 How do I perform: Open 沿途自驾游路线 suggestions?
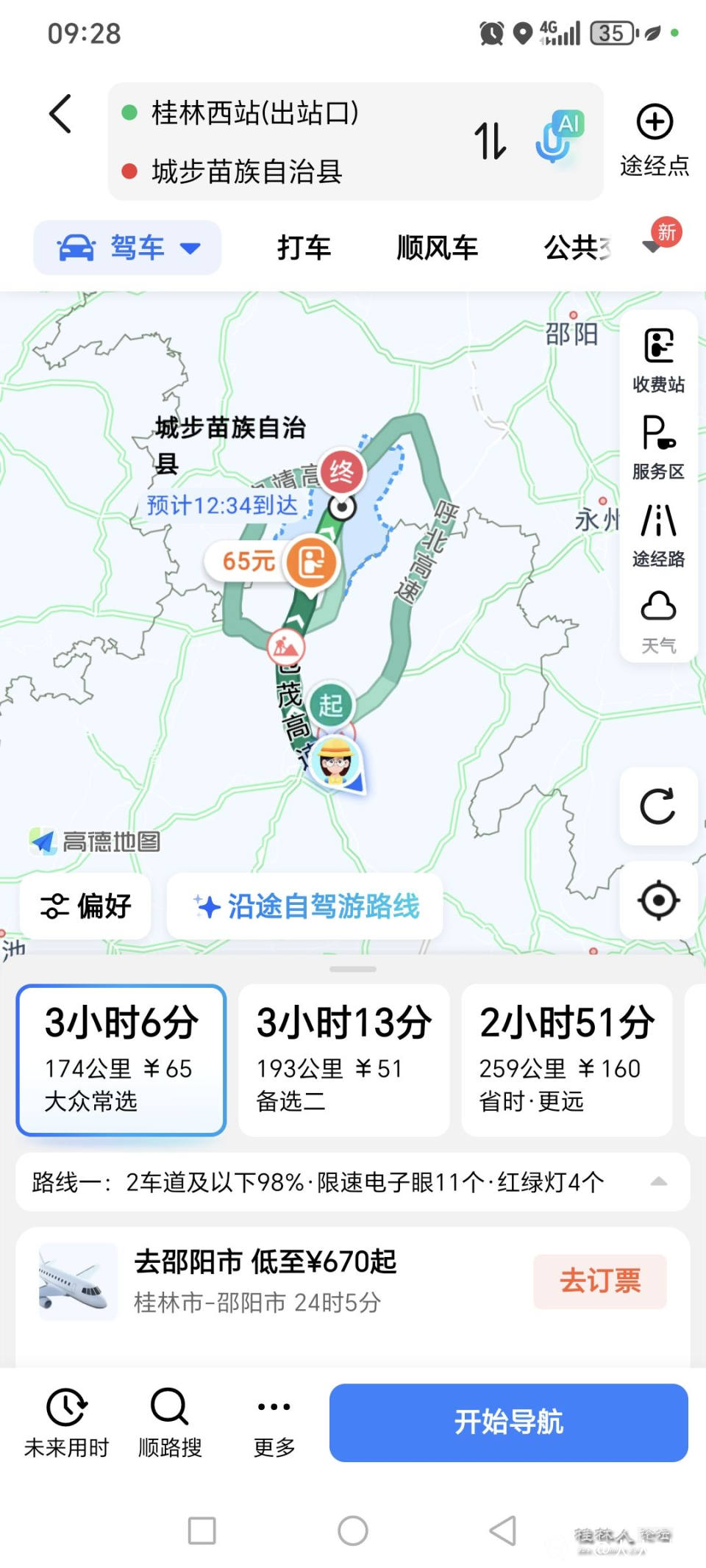click(x=305, y=906)
